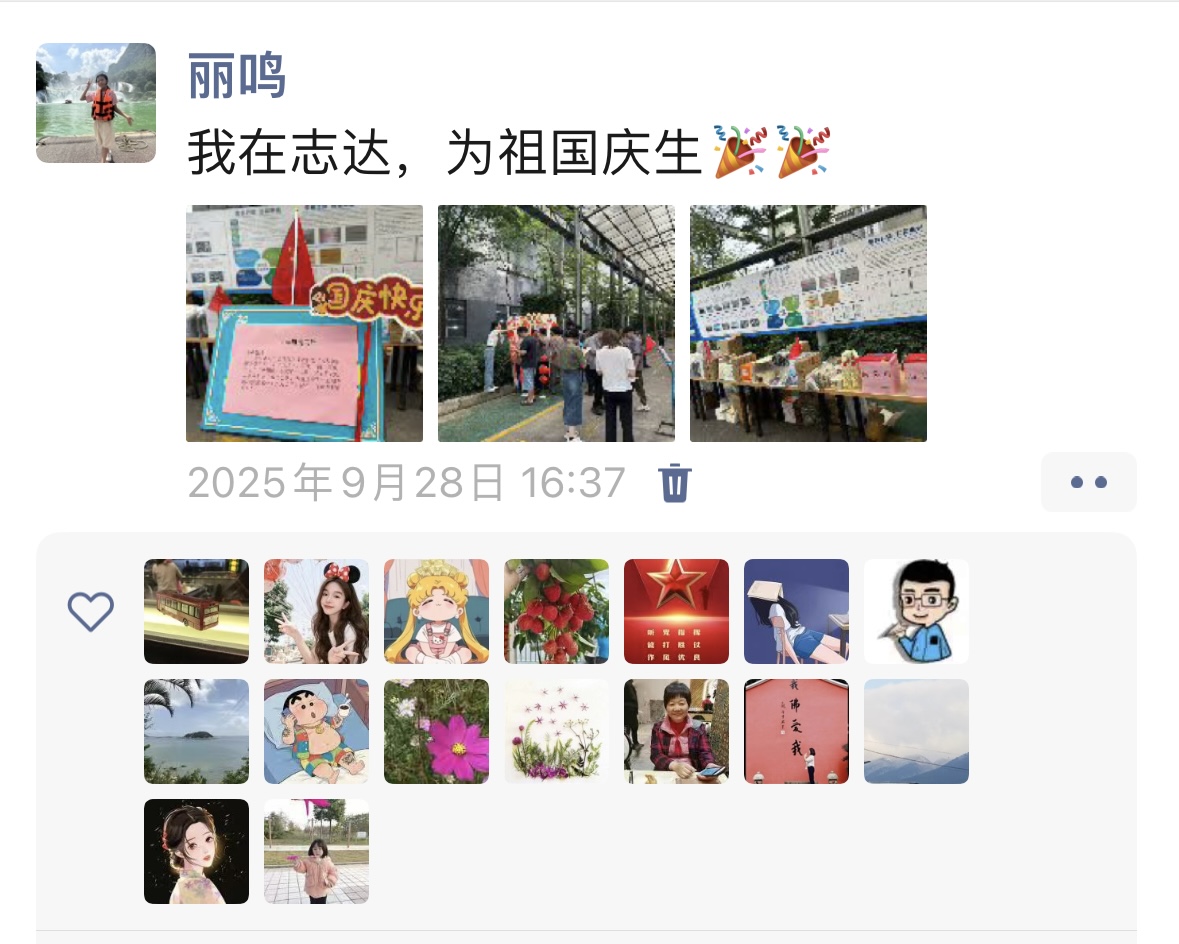Open the liker with the glasses cartoon avatar
This screenshot has height=944, width=1179.
point(916,611)
